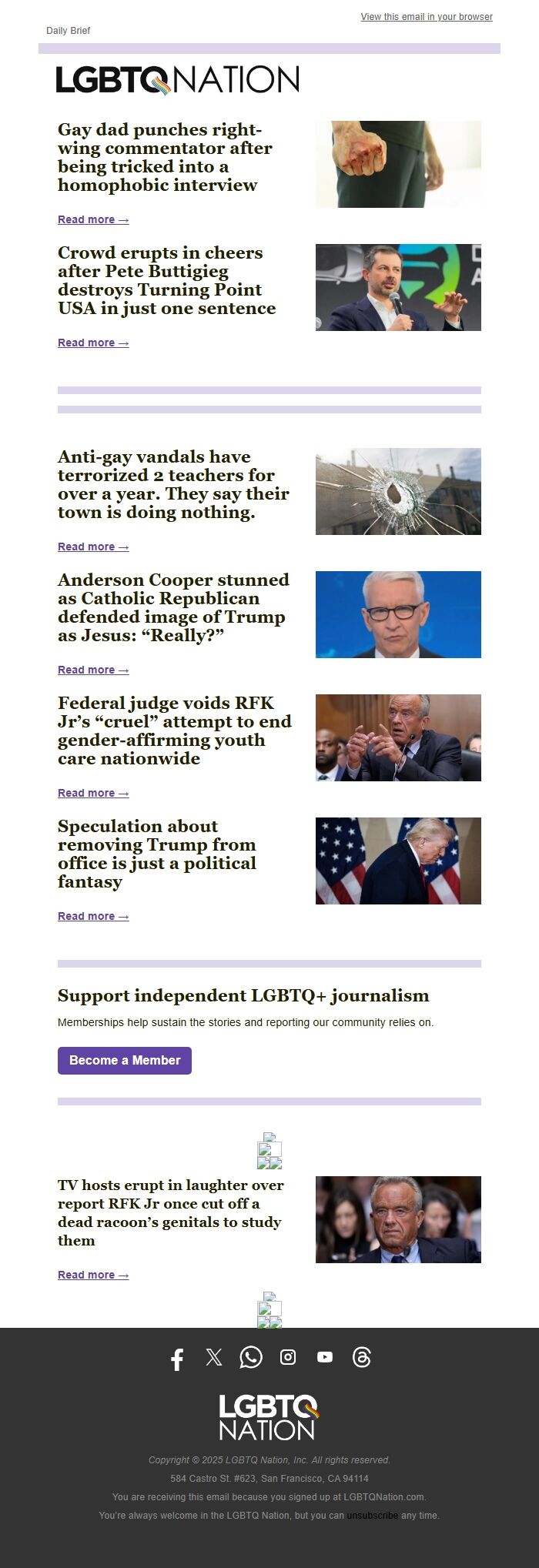Read more about anti-gay vandals terrorizing teachers

pyautogui.click(x=92, y=547)
